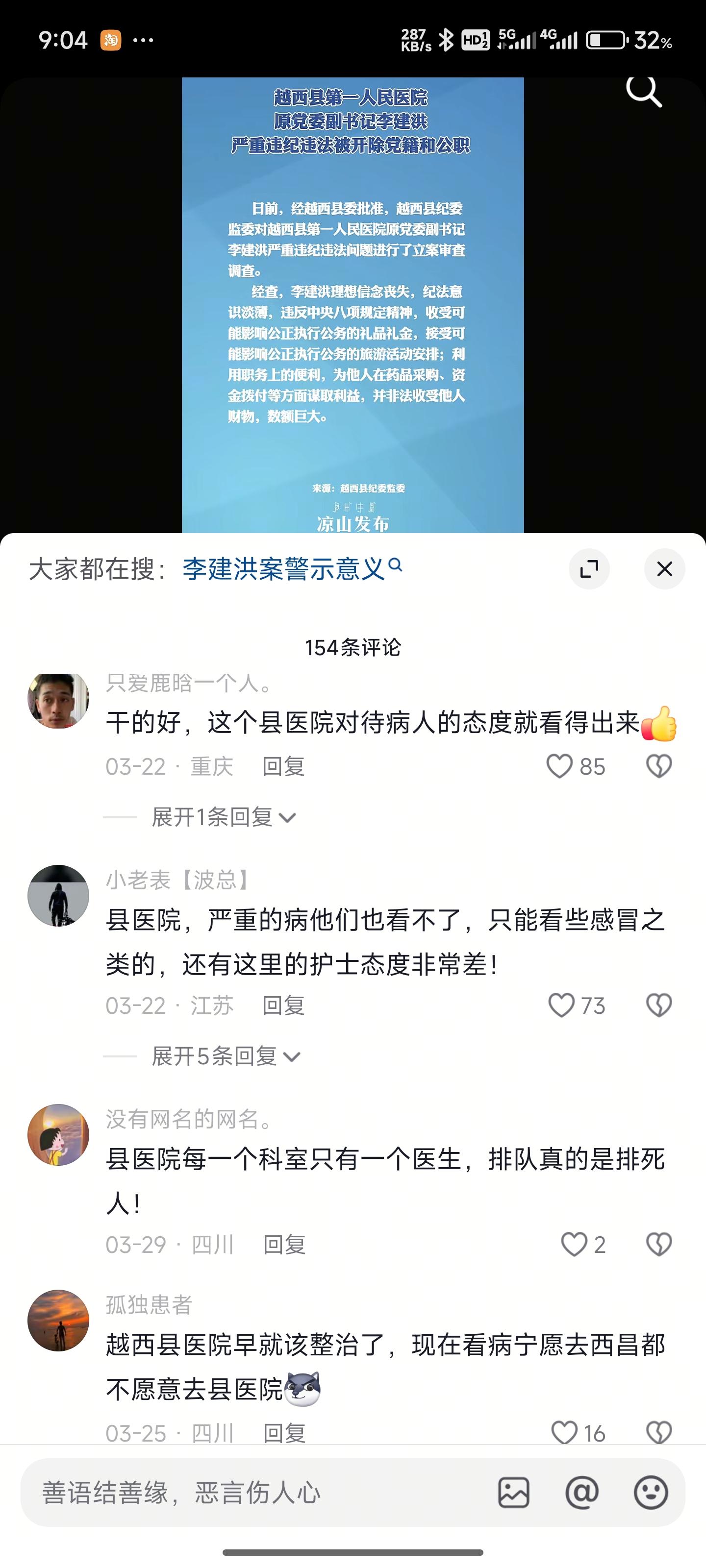Dislike the comment by 只爱鹿晗一个人。

pyautogui.click(x=658, y=766)
